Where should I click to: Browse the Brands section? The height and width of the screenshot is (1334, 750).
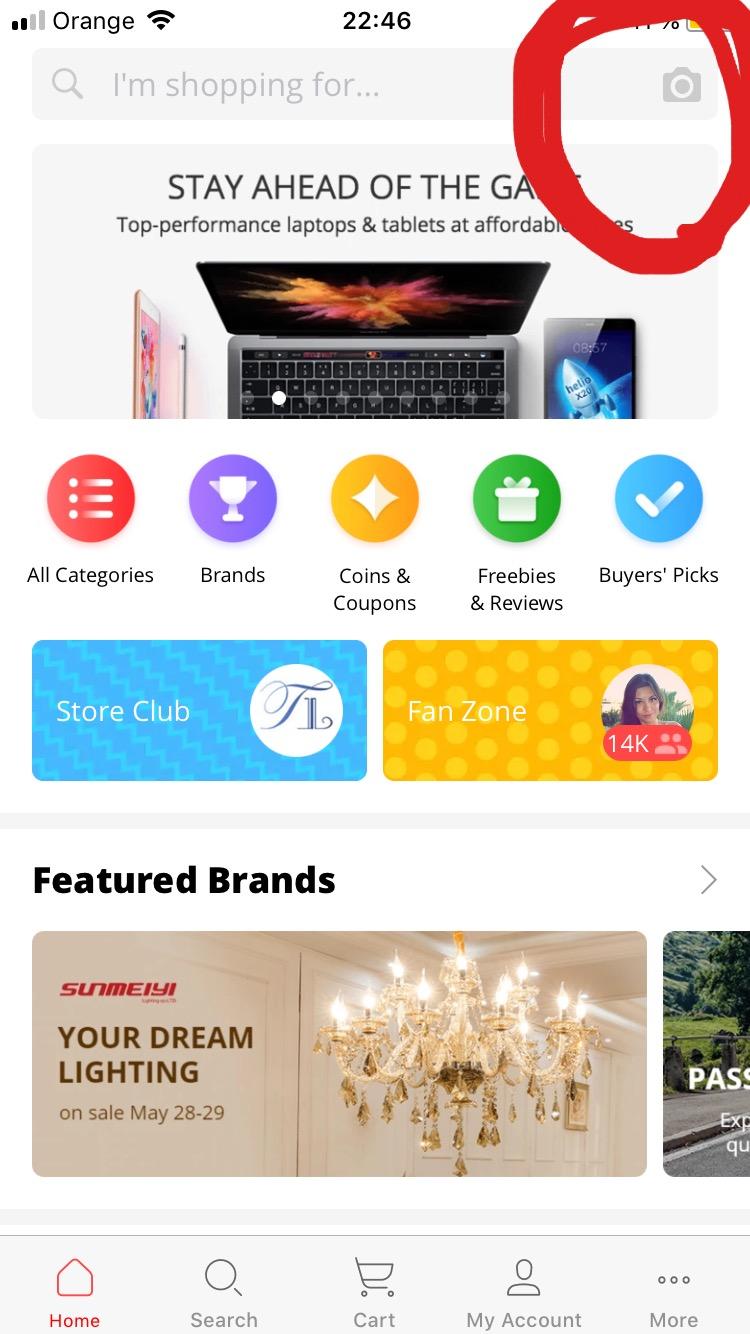(233, 498)
